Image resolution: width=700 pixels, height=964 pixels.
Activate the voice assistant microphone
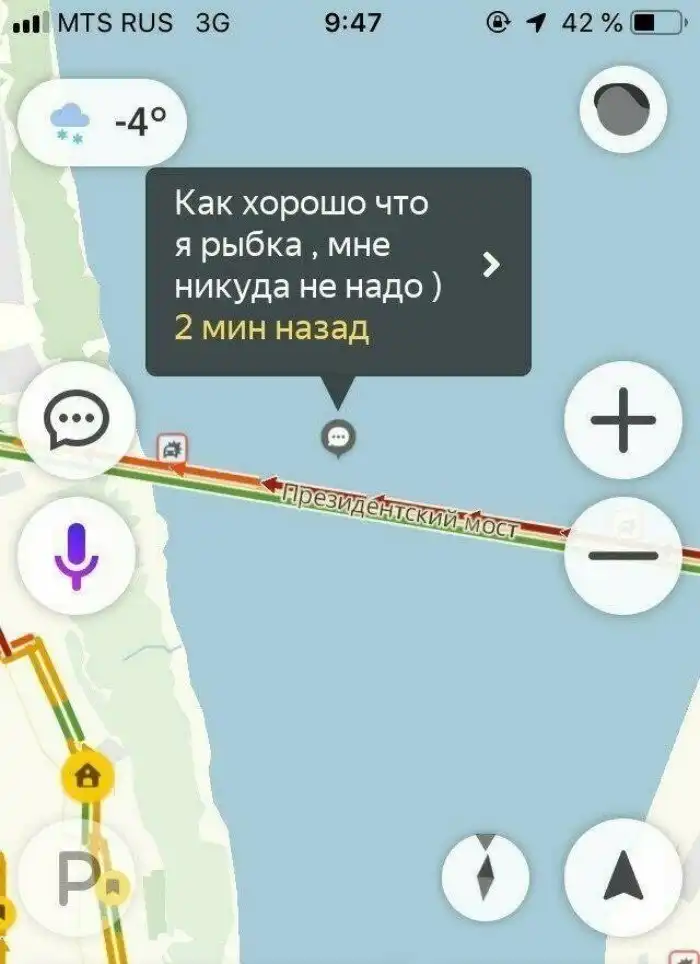click(x=77, y=555)
